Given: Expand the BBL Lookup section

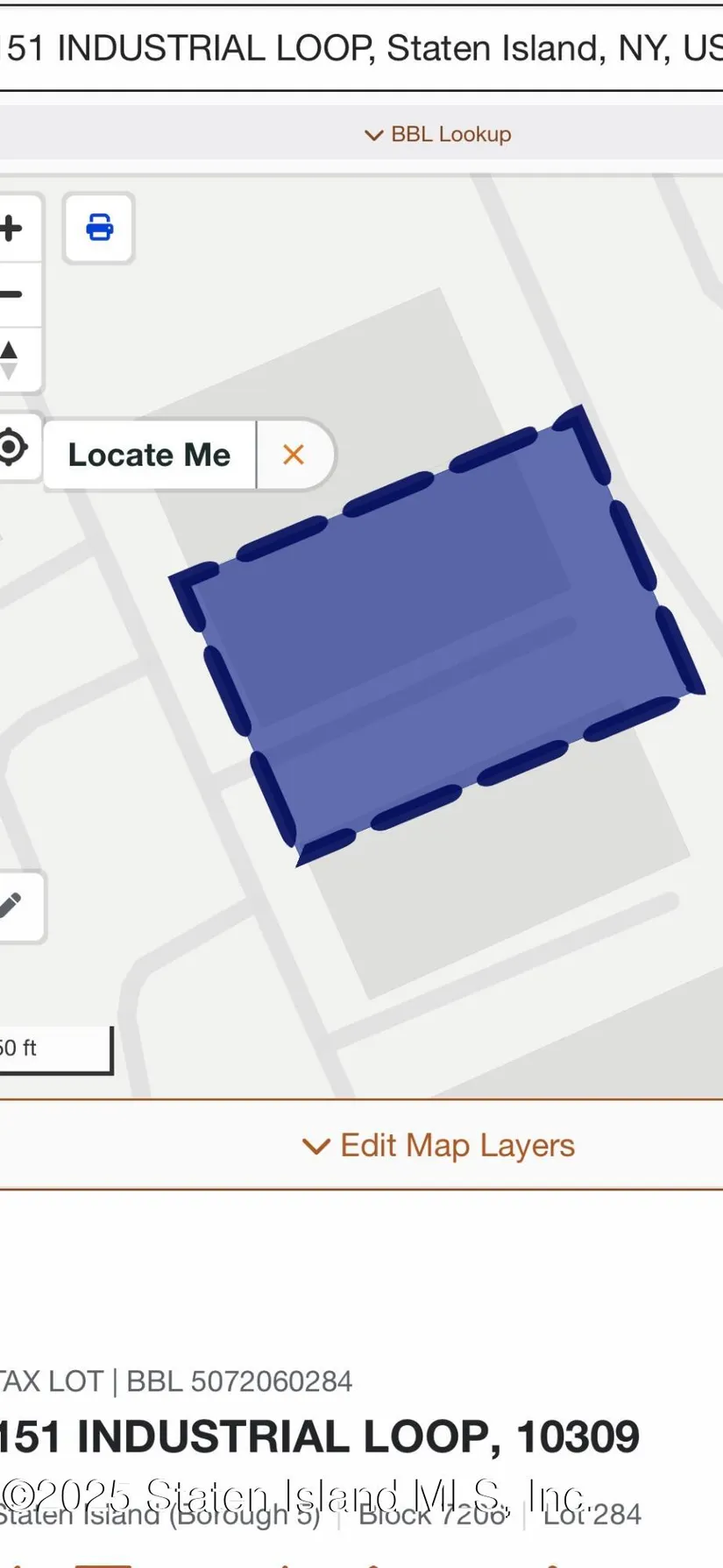Looking at the screenshot, I should (438, 134).
